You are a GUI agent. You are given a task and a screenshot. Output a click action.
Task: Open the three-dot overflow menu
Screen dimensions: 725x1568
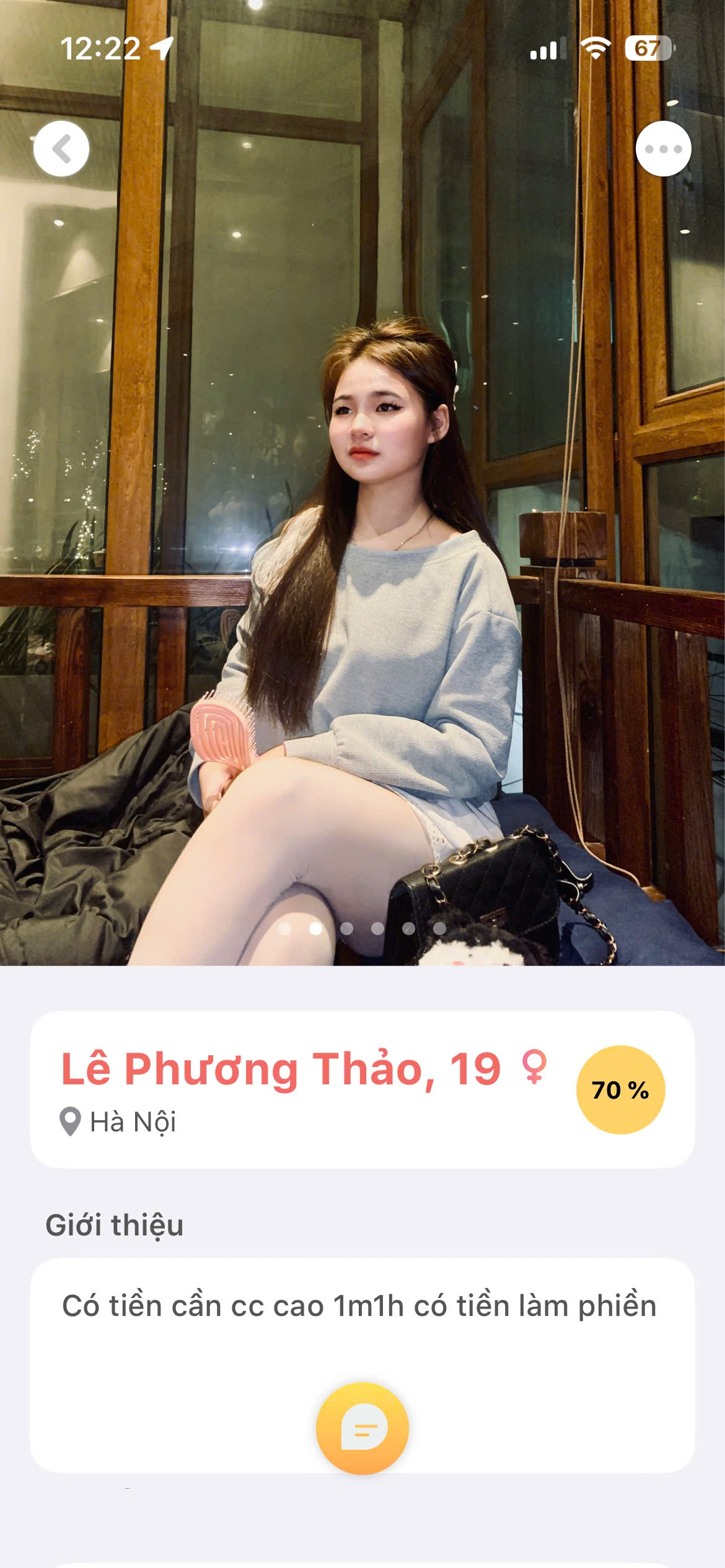coord(663,149)
